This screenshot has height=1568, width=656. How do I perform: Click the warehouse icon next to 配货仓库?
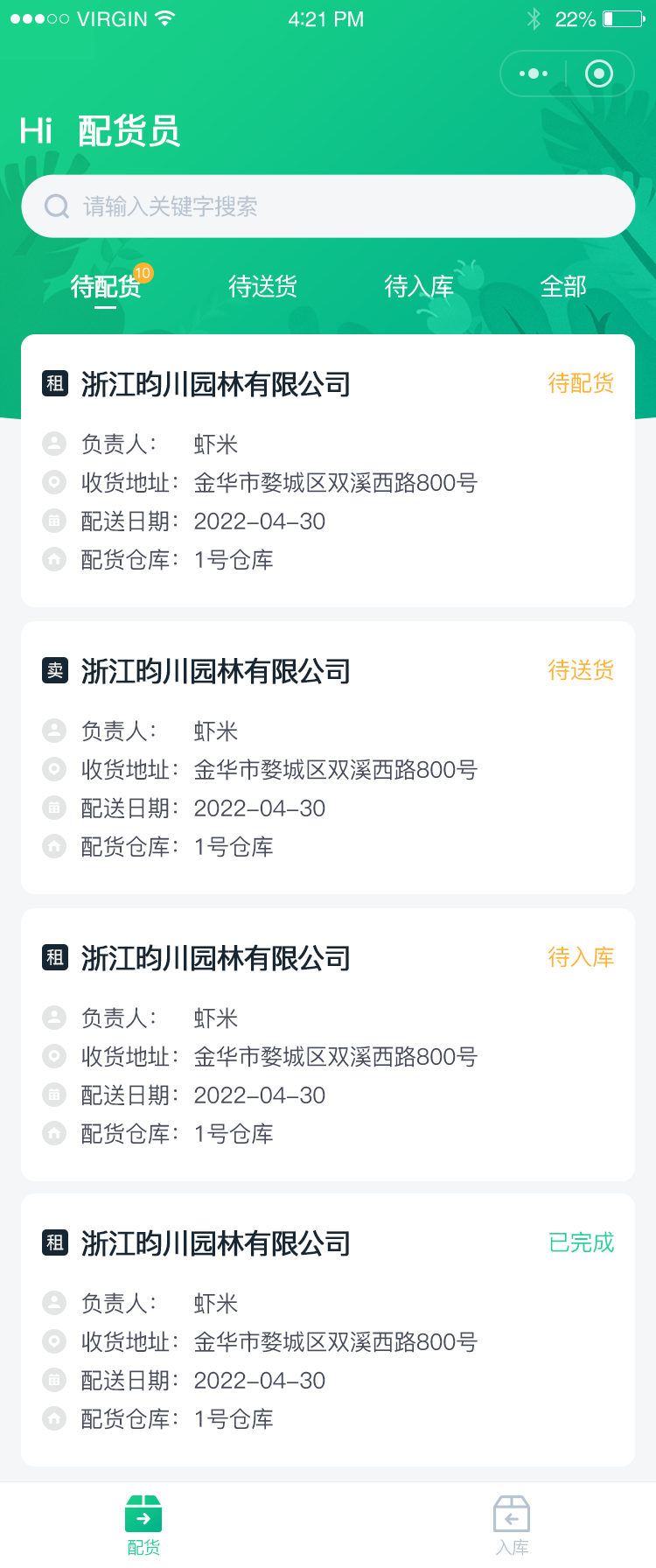point(53,559)
